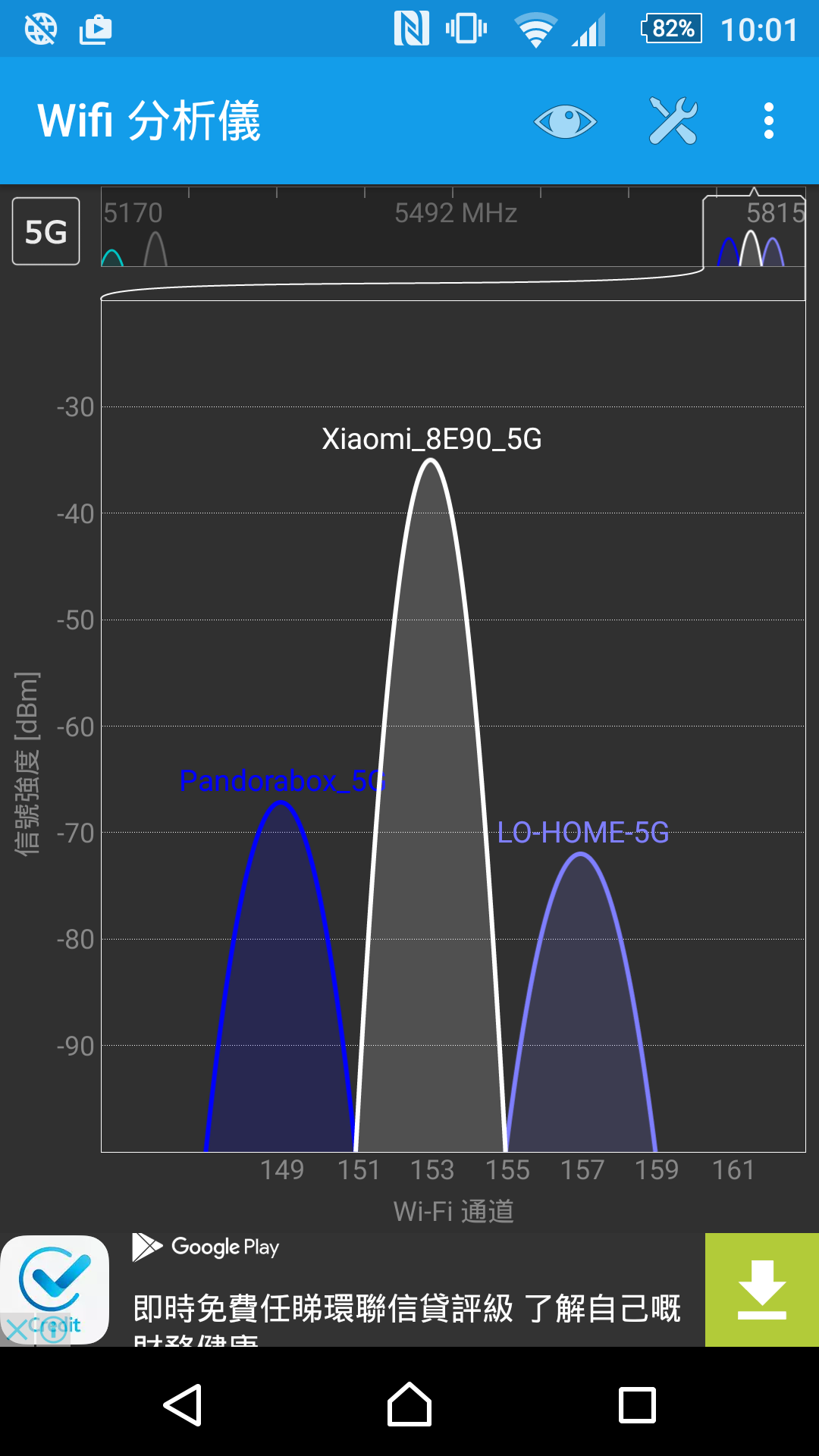Open the overflow menu
This screenshot has width=819, height=1456.
[x=768, y=121]
